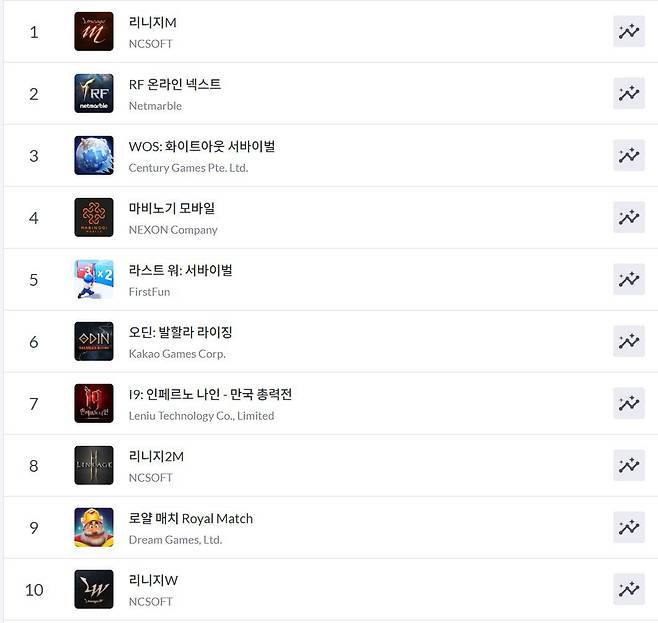Show trend graph for 오딘: 발할라 라이징
658x623 pixels.
[629, 341]
